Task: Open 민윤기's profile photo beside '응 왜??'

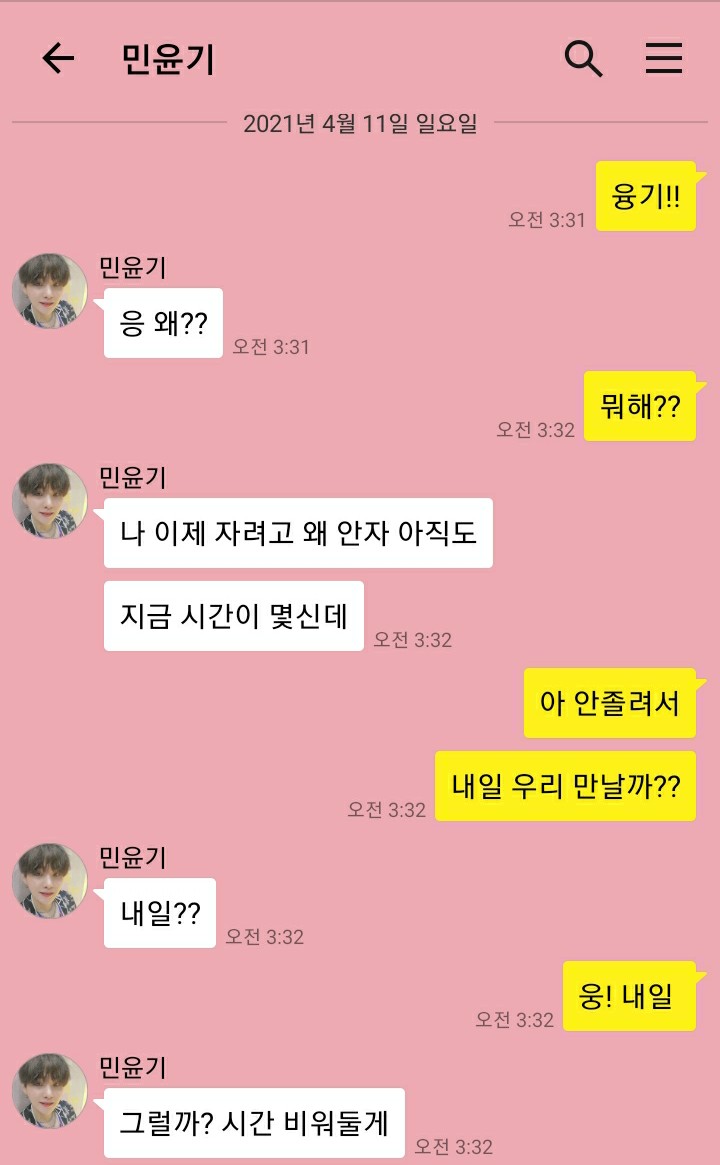Action: tap(49, 291)
